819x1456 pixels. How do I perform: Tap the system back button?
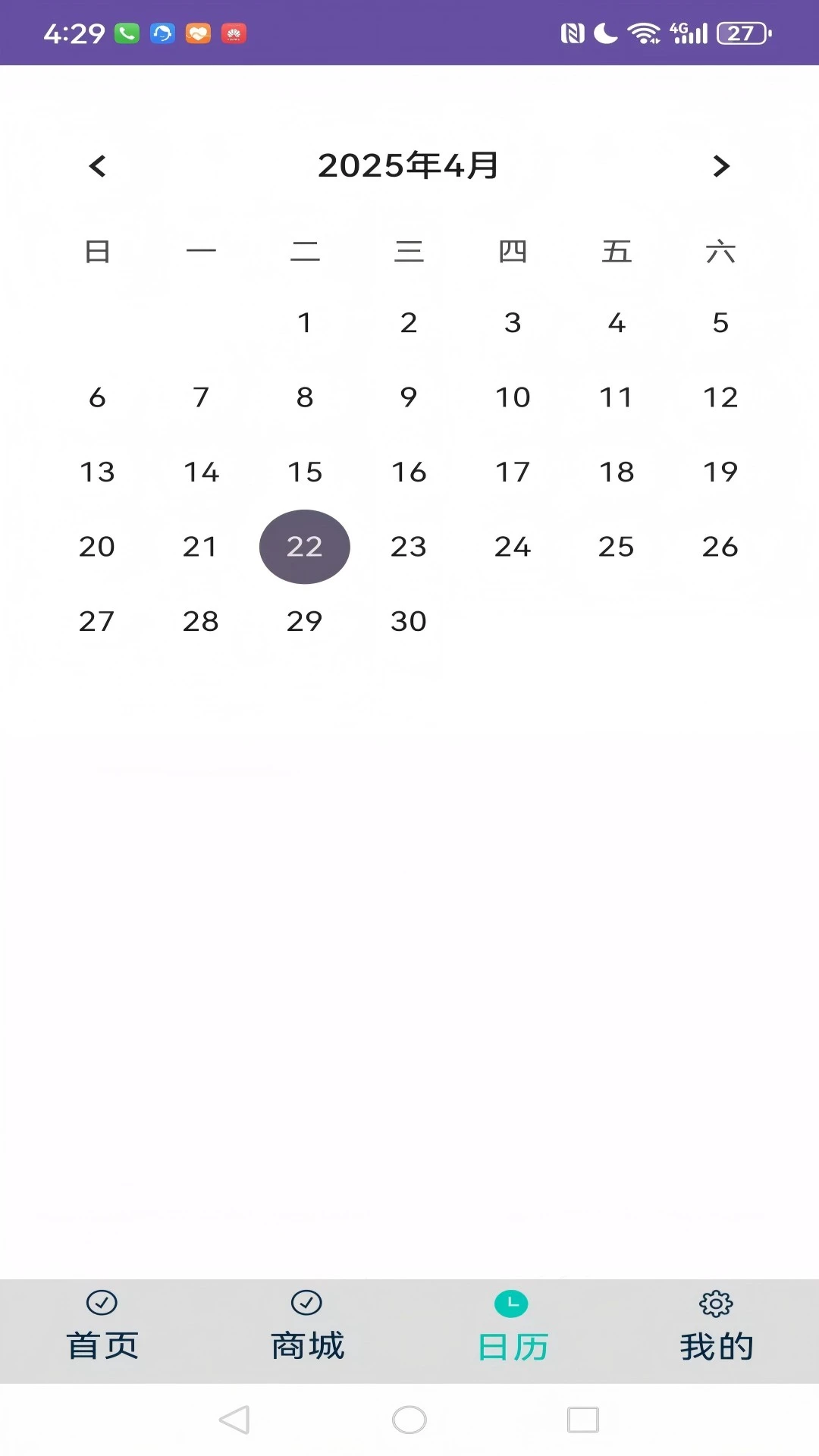pos(234,1420)
